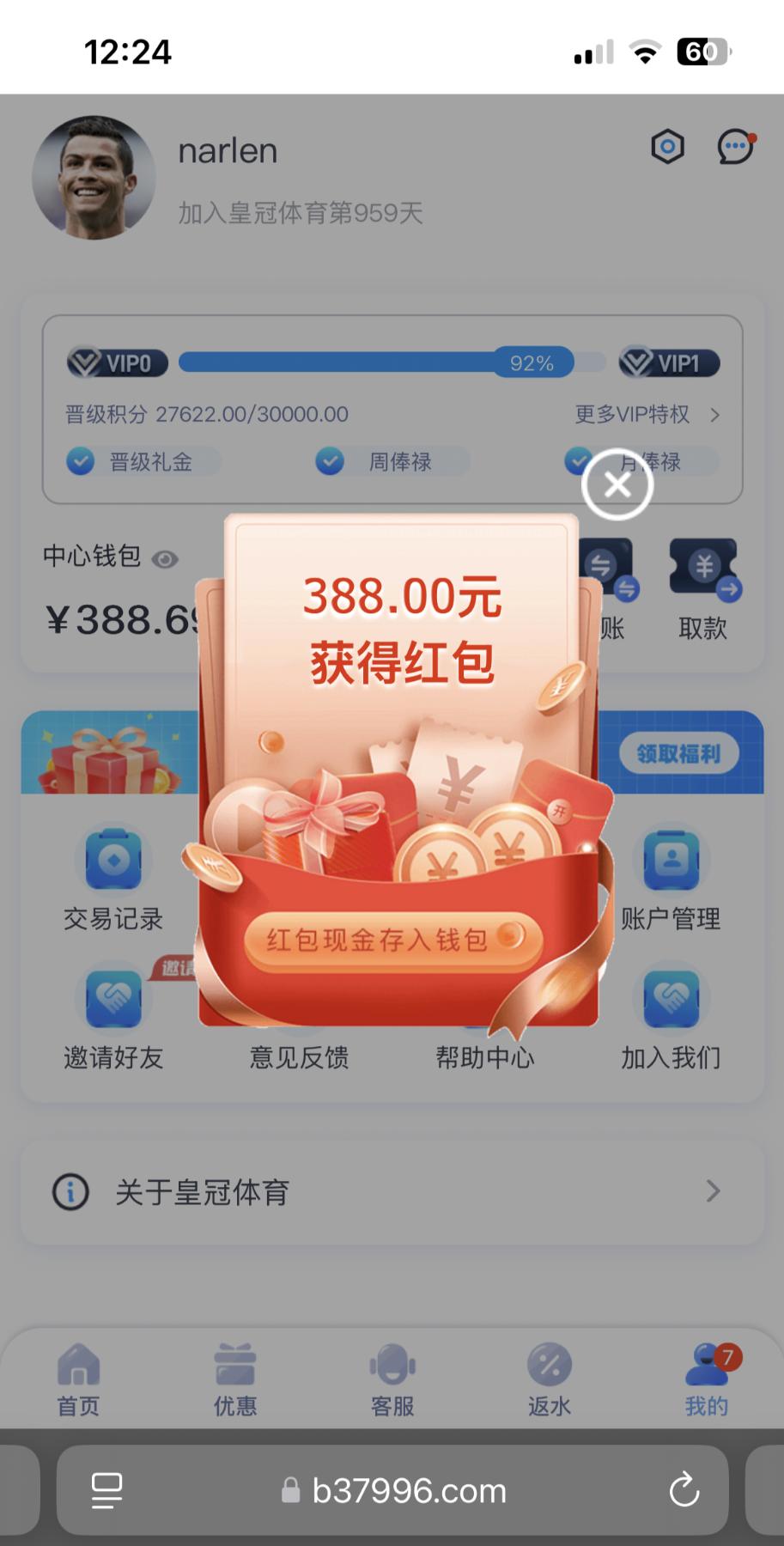The height and width of the screenshot is (1546, 784).
Task: Close the red envelope popup
Action: click(617, 484)
